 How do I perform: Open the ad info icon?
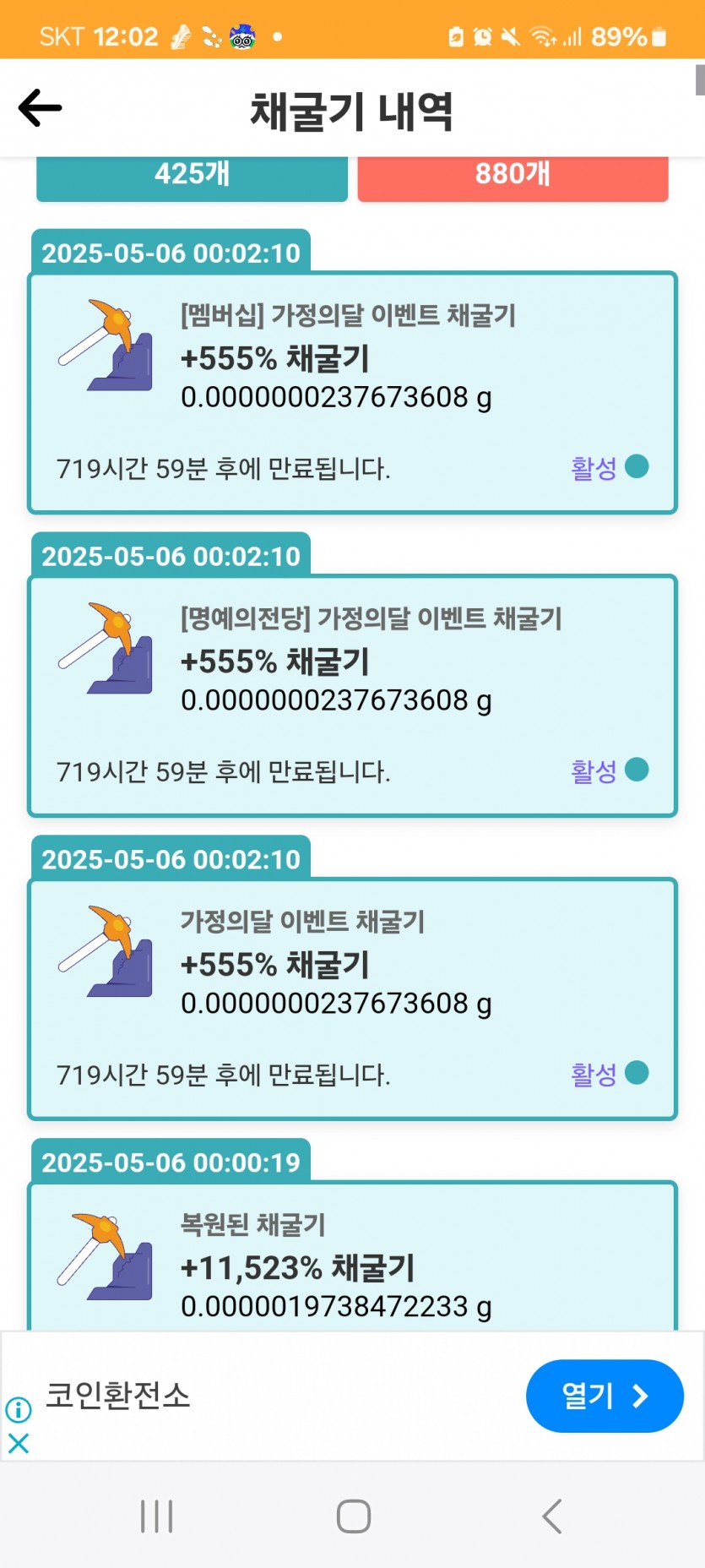[19, 1409]
